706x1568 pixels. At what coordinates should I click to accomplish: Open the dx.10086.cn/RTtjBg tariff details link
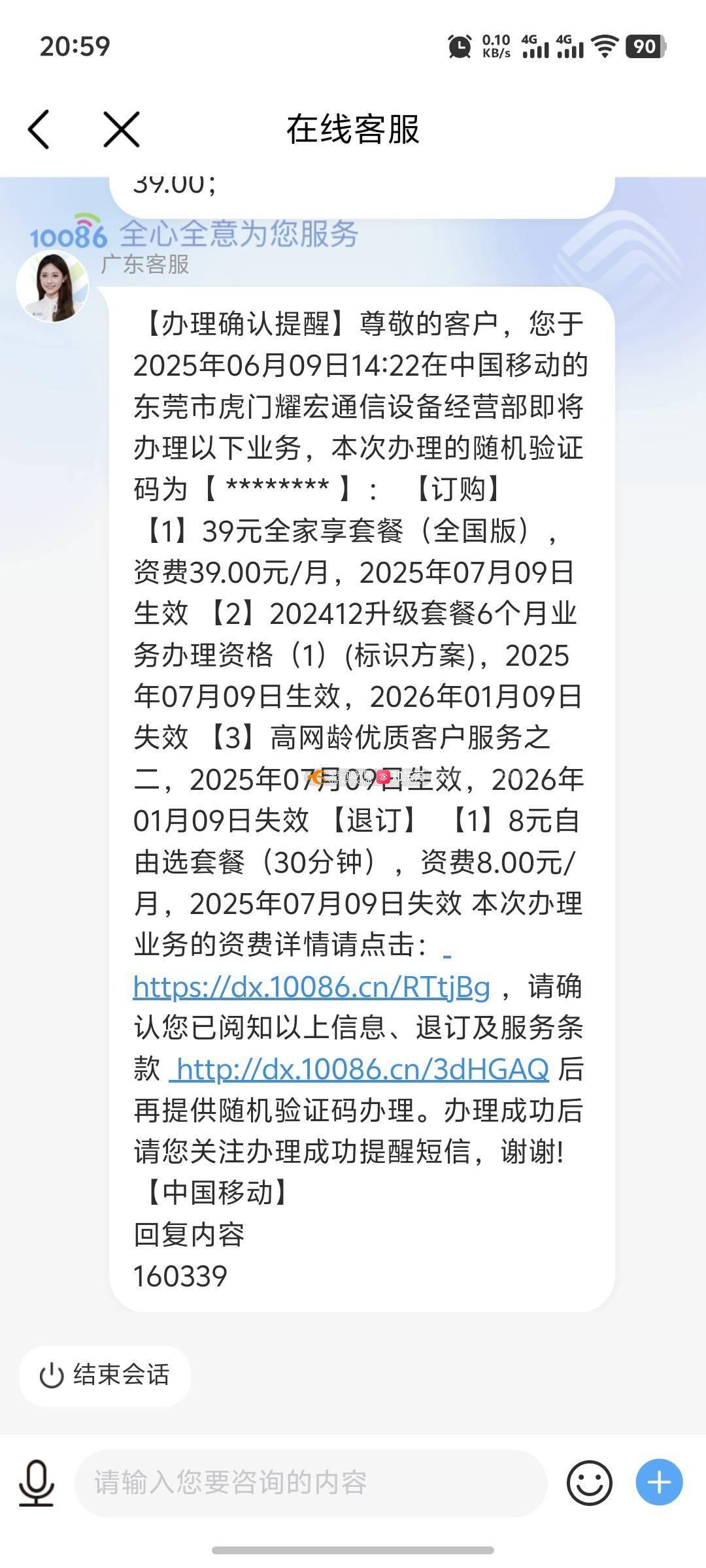click(x=311, y=987)
